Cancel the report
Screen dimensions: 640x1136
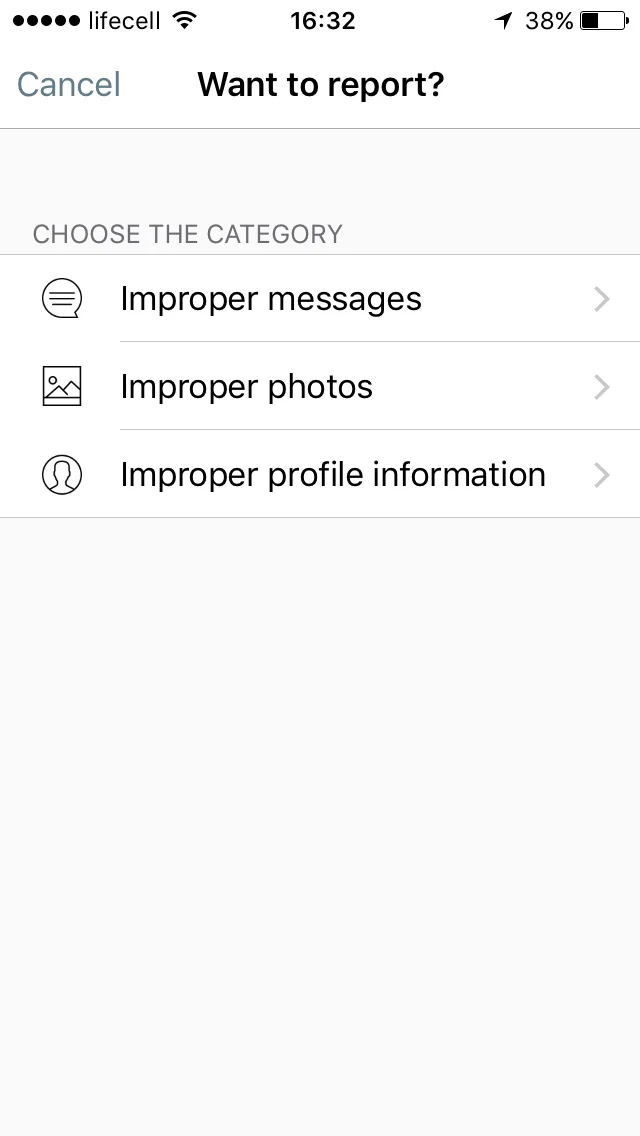tap(69, 85)
